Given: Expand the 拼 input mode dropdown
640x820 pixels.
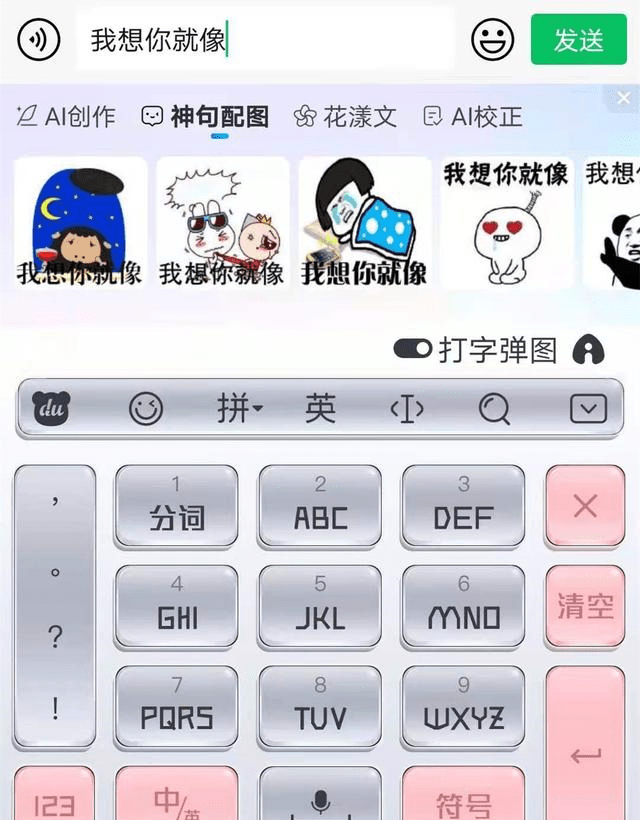Looking at the screenshot, I should click(239, 408).
